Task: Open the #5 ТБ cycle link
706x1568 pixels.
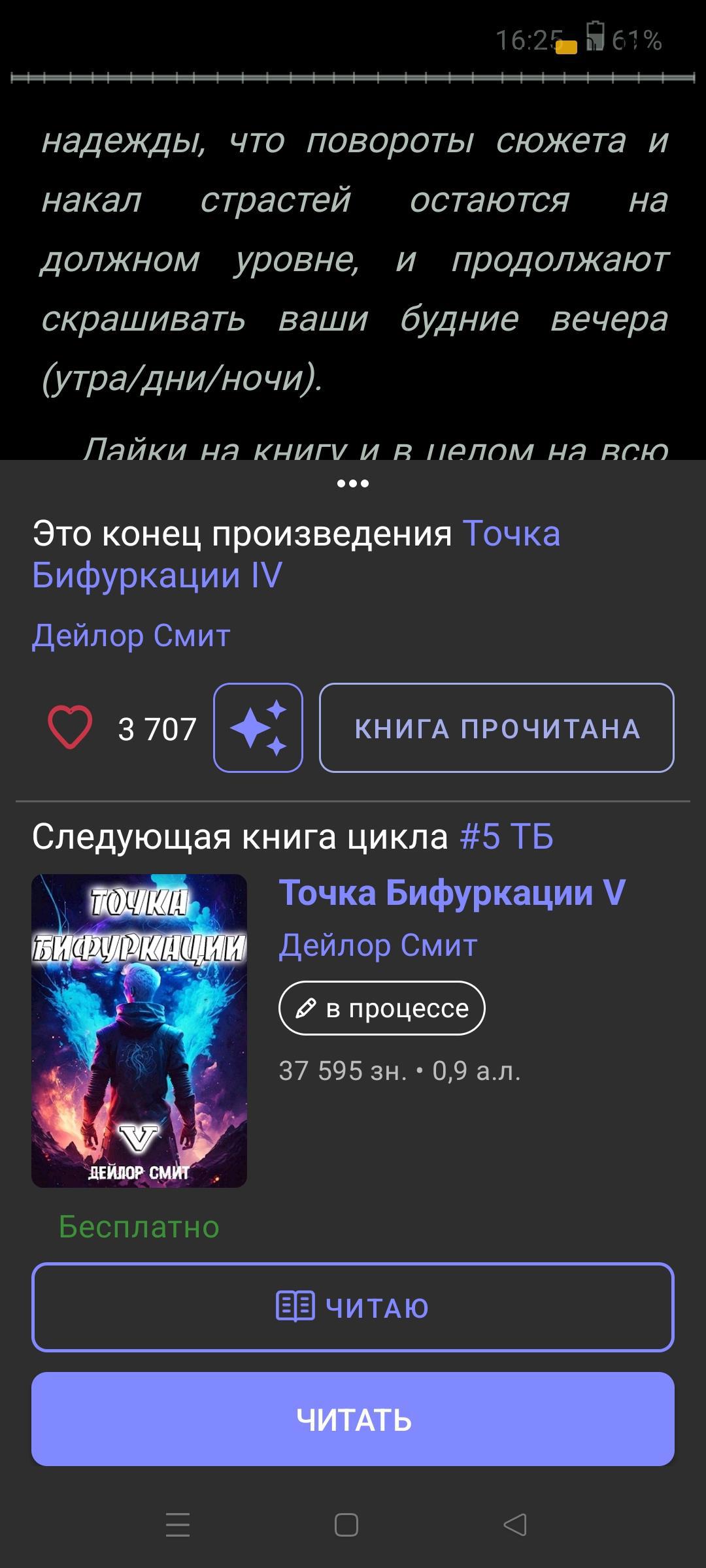Action: pyautogui.click(x=507, y=836)
